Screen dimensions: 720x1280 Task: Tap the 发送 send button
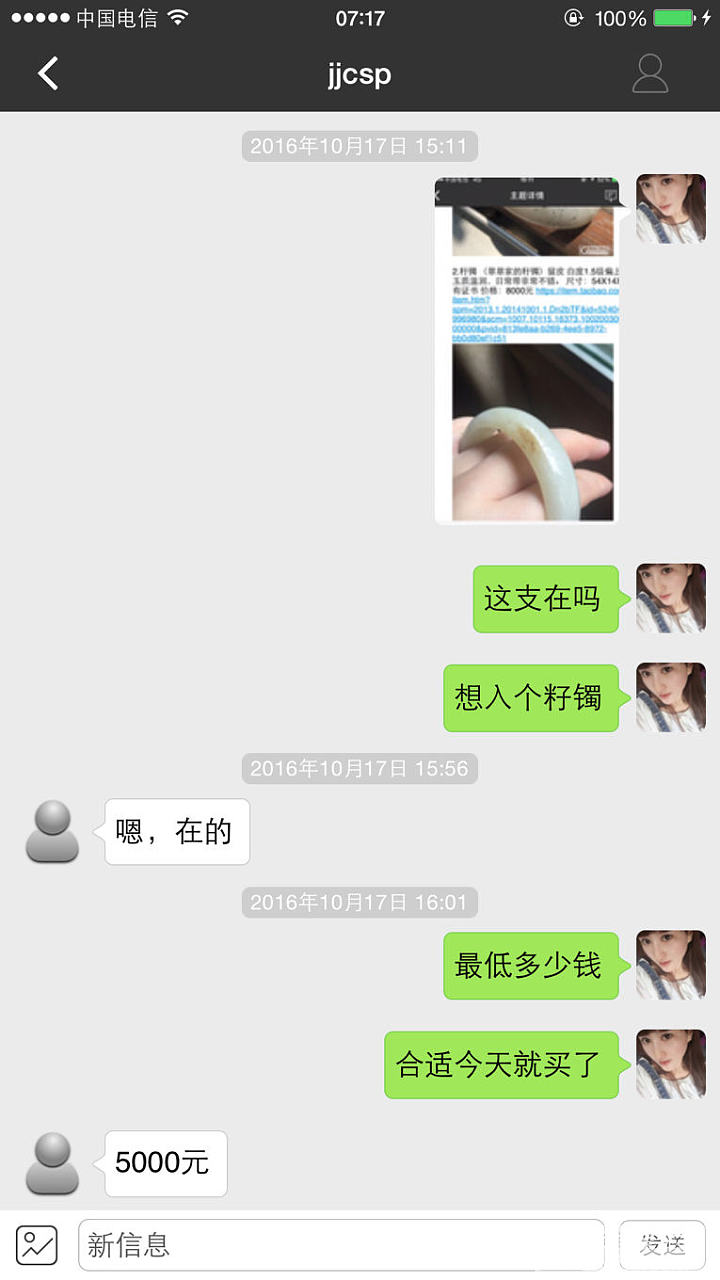pyautogui.click(x=662, y=1245)
